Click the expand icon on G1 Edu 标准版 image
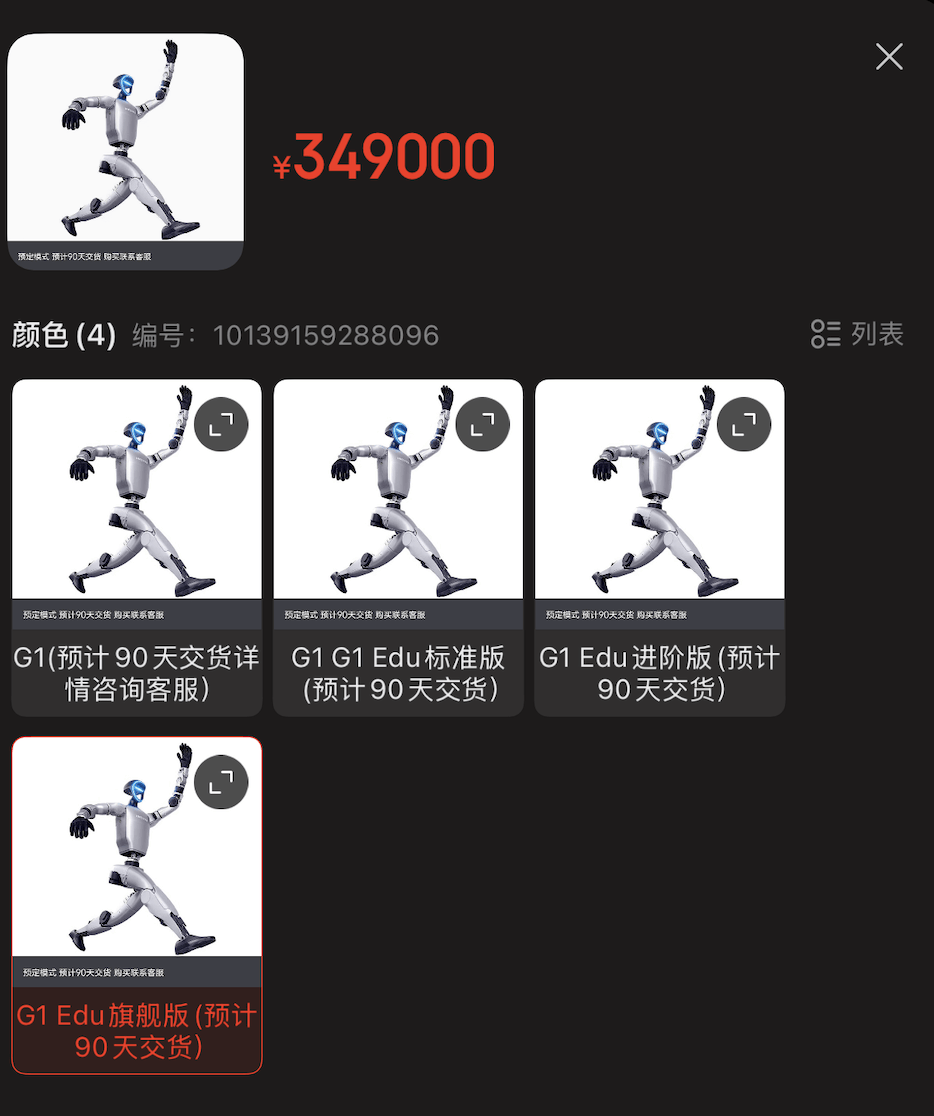 tap(482, 423)
